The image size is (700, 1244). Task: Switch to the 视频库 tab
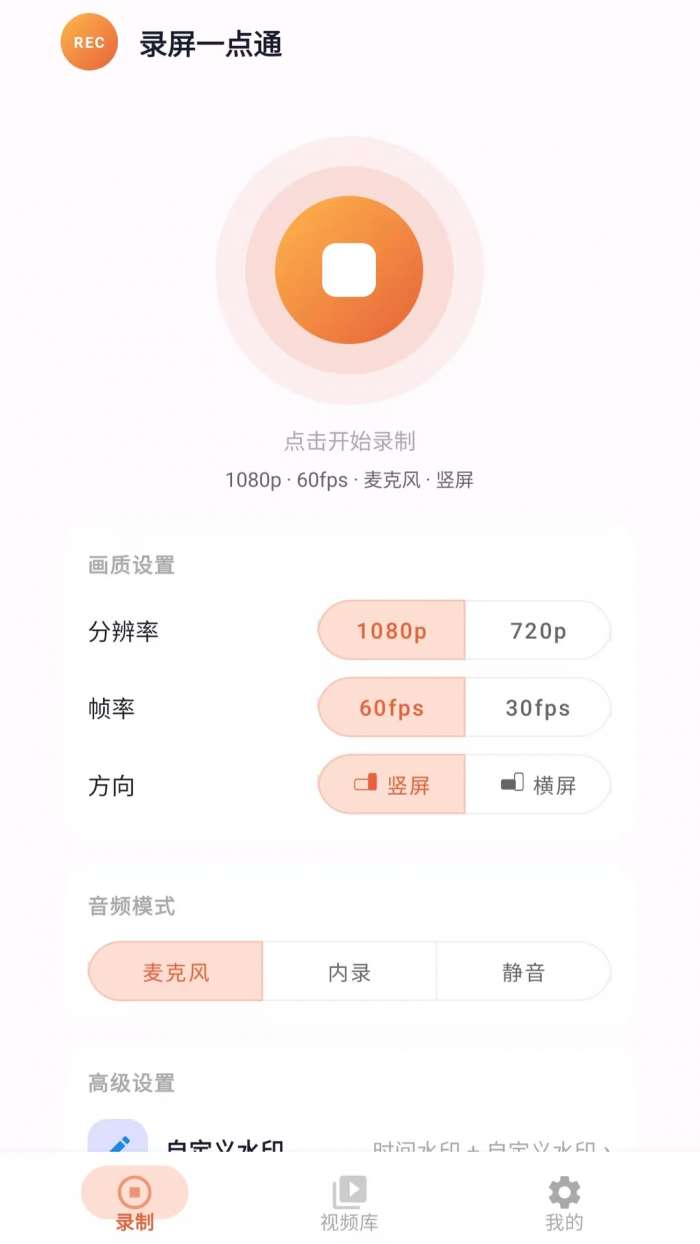349,1203
